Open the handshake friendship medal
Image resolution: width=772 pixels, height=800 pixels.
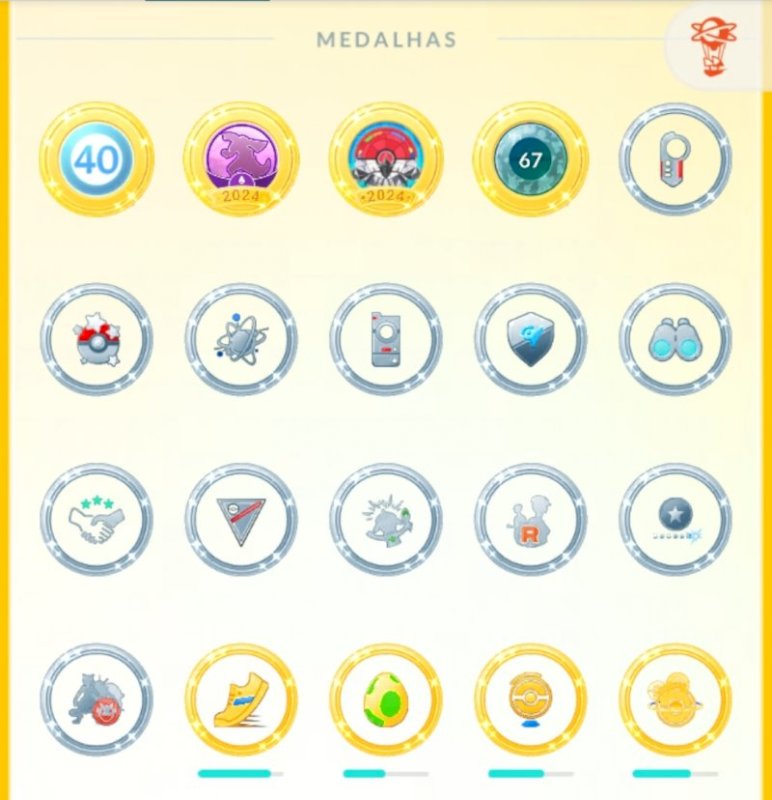tap(96, 519)
